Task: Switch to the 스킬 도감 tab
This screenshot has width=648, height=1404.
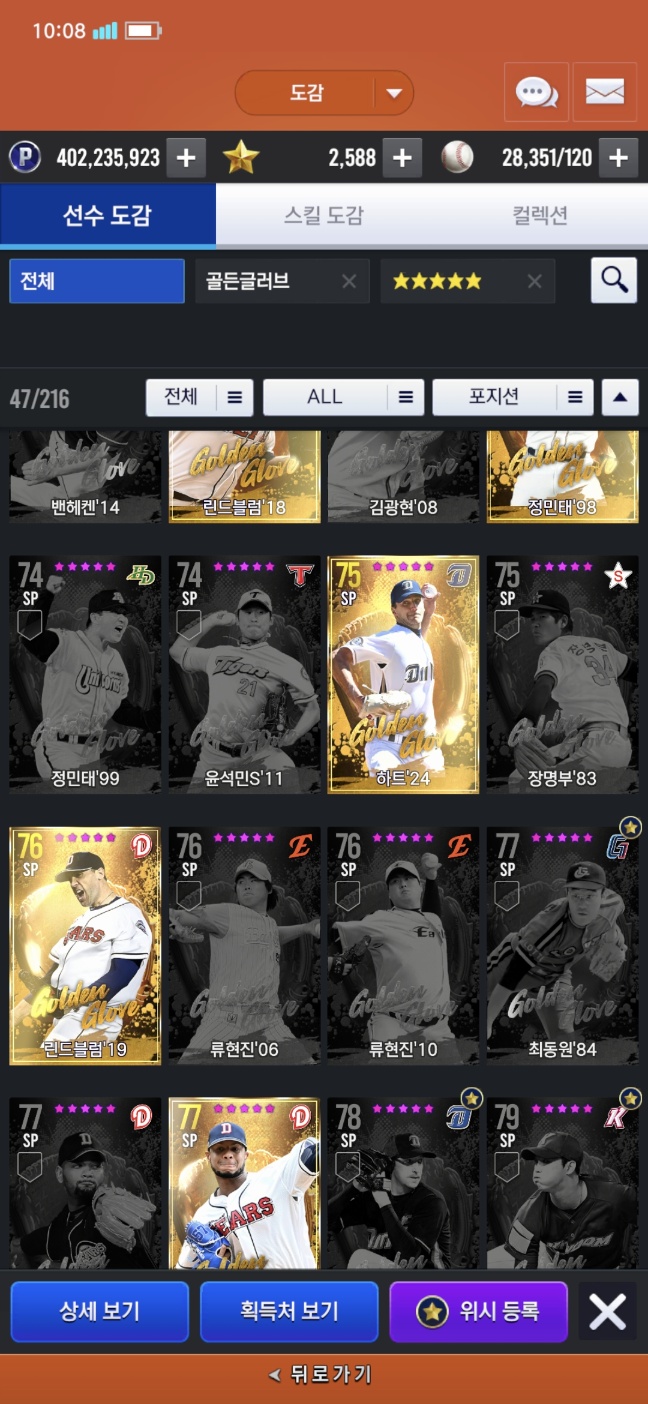Action: coord(324,215)
